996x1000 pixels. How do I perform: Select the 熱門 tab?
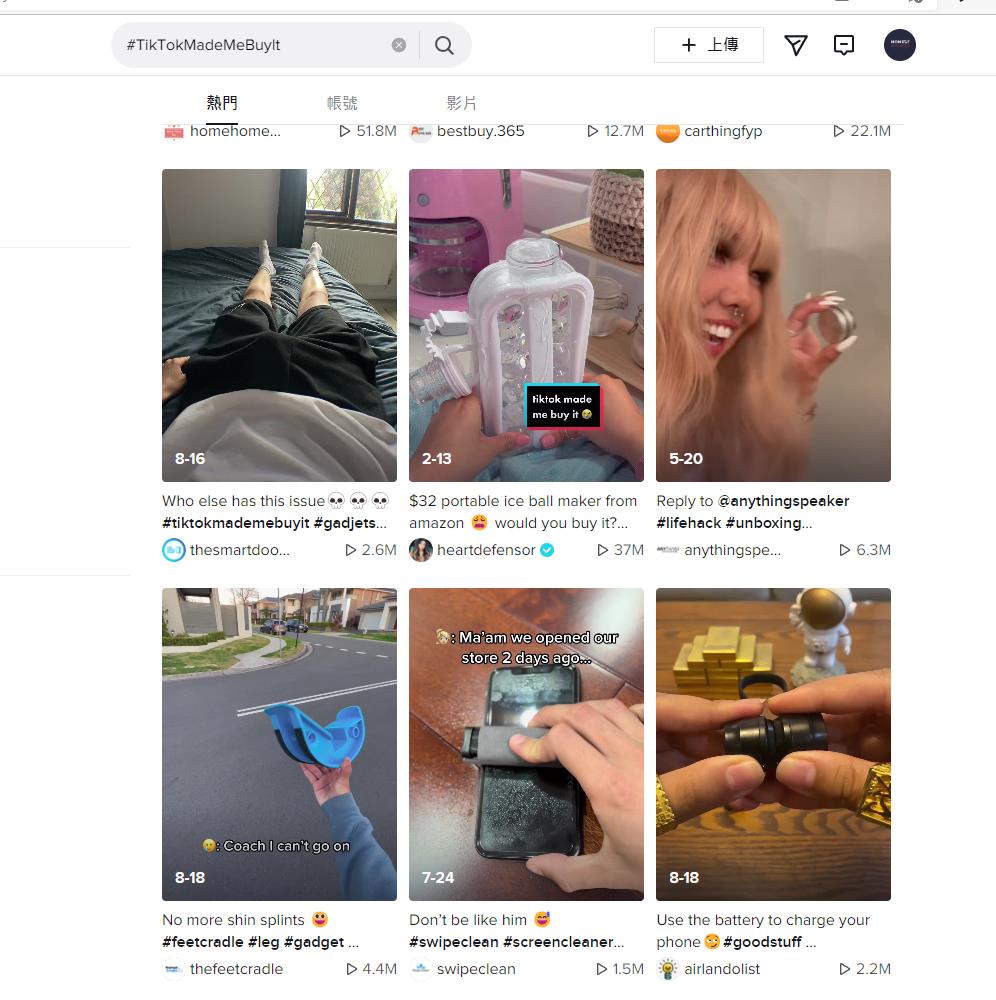point(222,103)
